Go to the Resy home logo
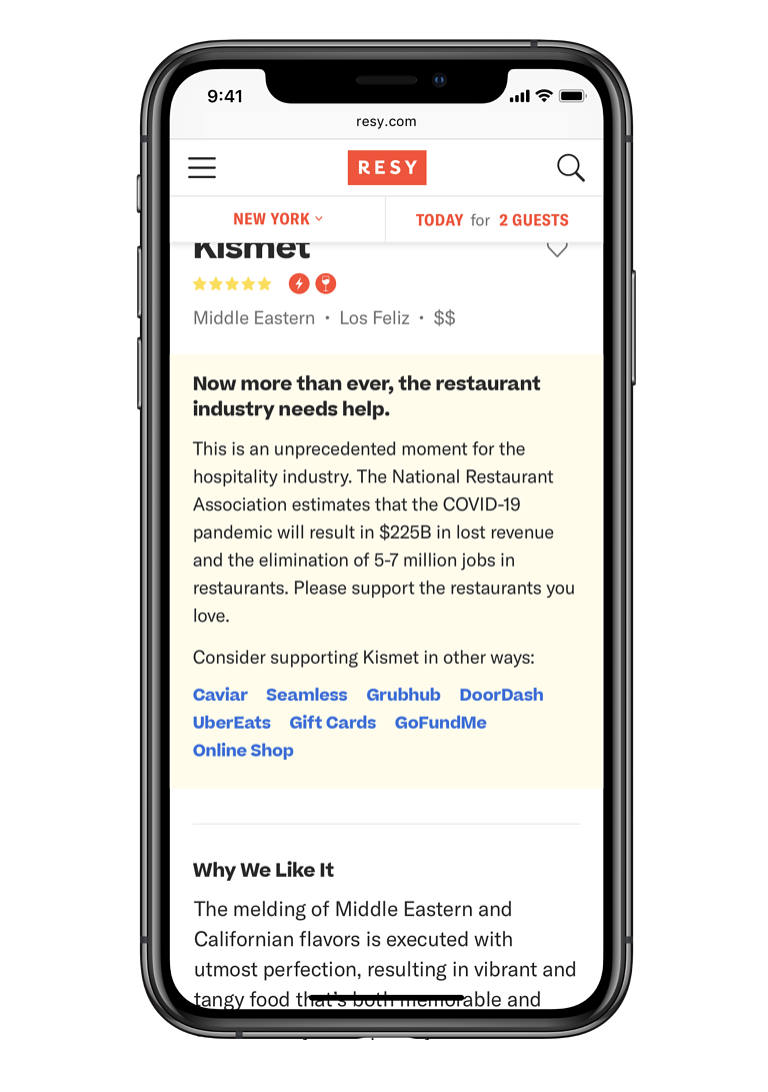Screen dimensions: 768x1092 [x=387, y=168]
